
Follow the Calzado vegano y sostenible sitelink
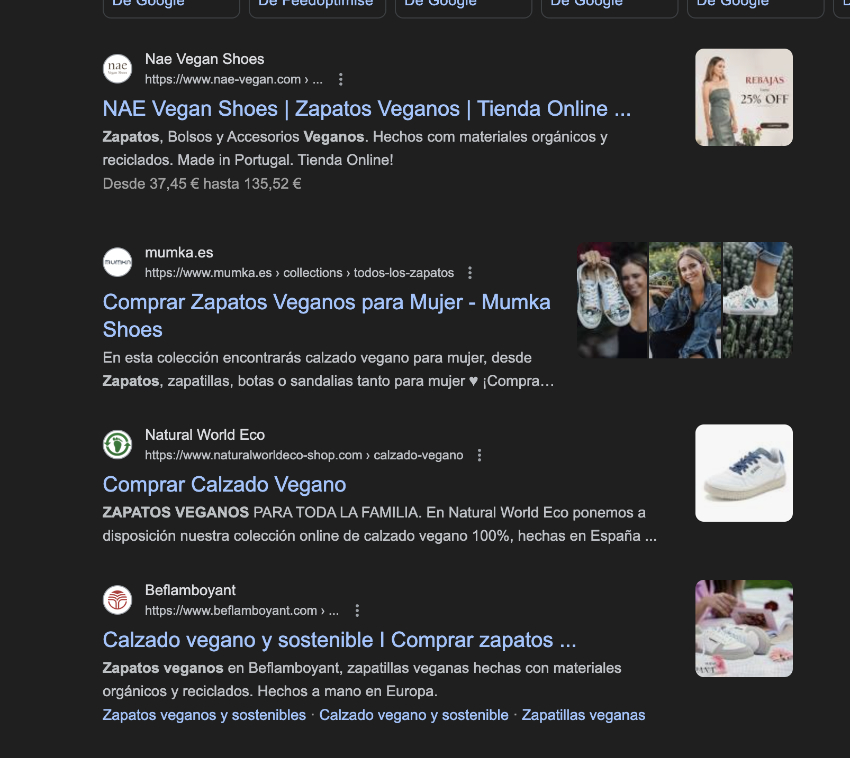pos(413,715)
